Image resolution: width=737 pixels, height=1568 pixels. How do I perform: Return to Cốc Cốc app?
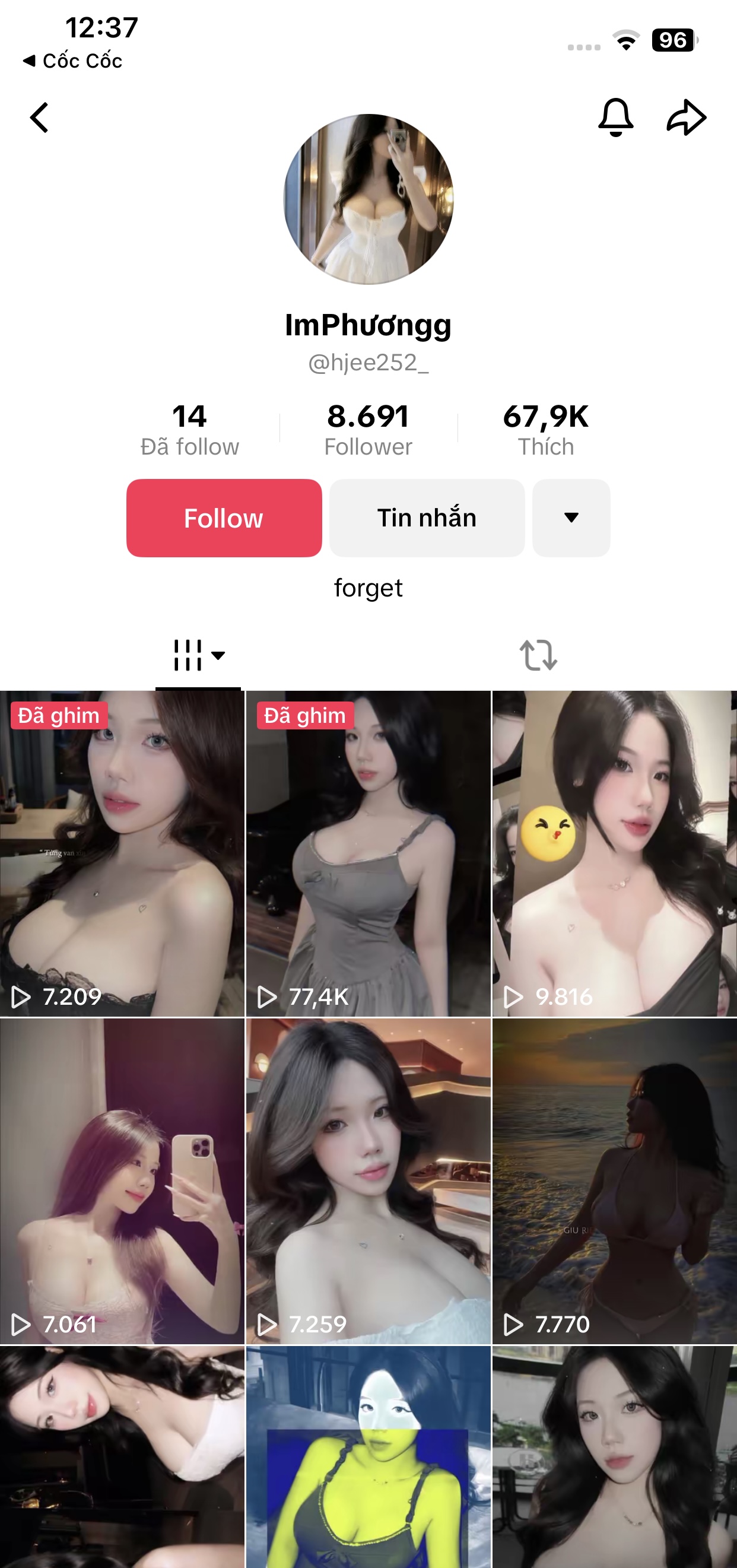pos(73,61)
